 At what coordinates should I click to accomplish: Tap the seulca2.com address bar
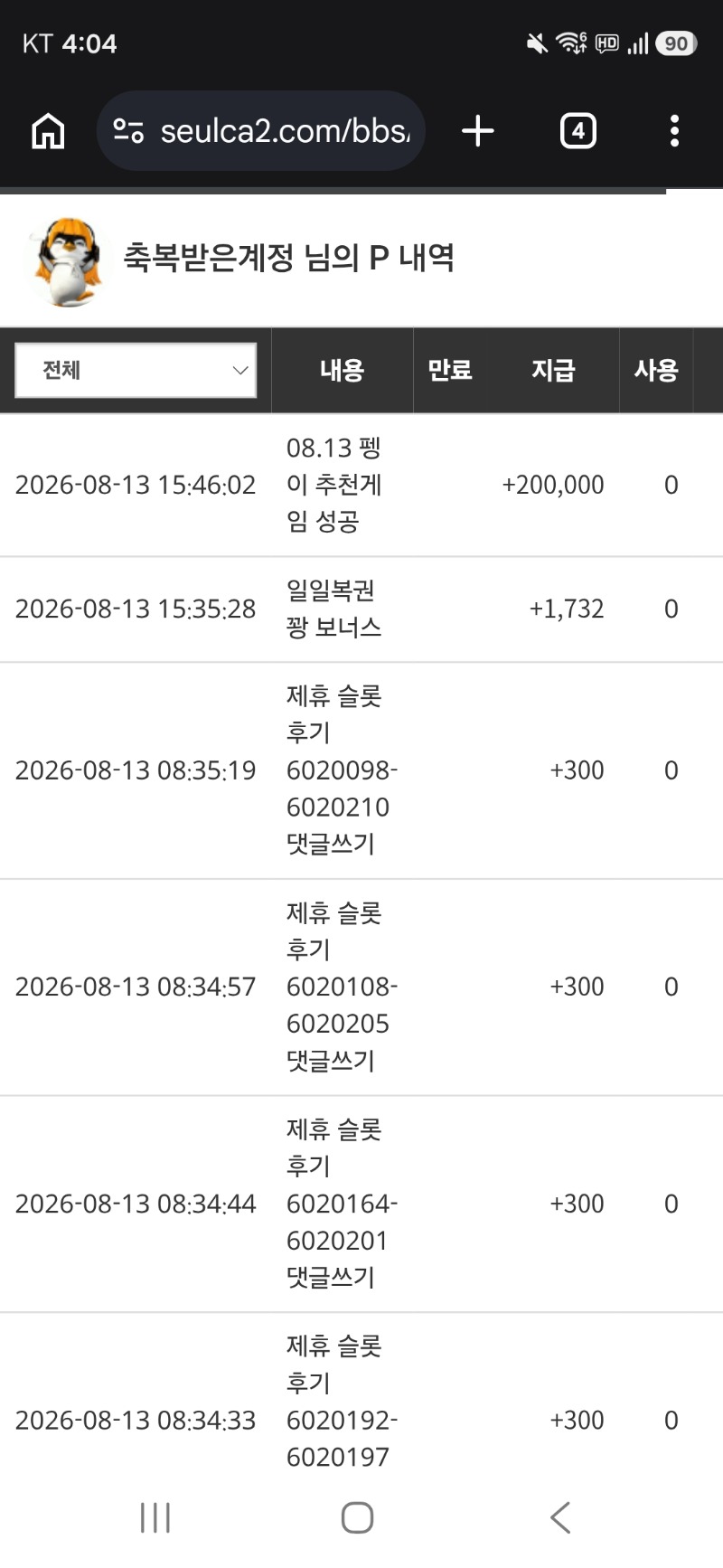(x=261, y=131)
